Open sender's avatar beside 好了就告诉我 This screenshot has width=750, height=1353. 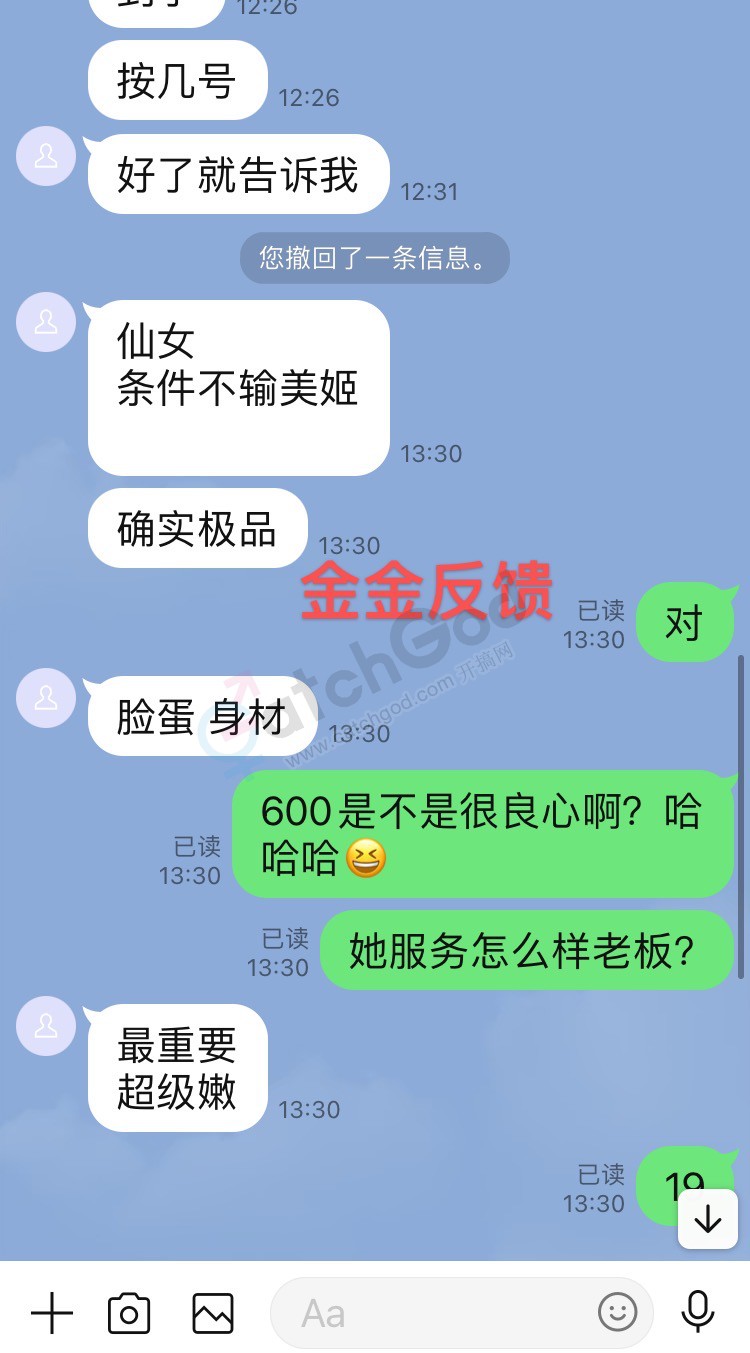(46, 157)
